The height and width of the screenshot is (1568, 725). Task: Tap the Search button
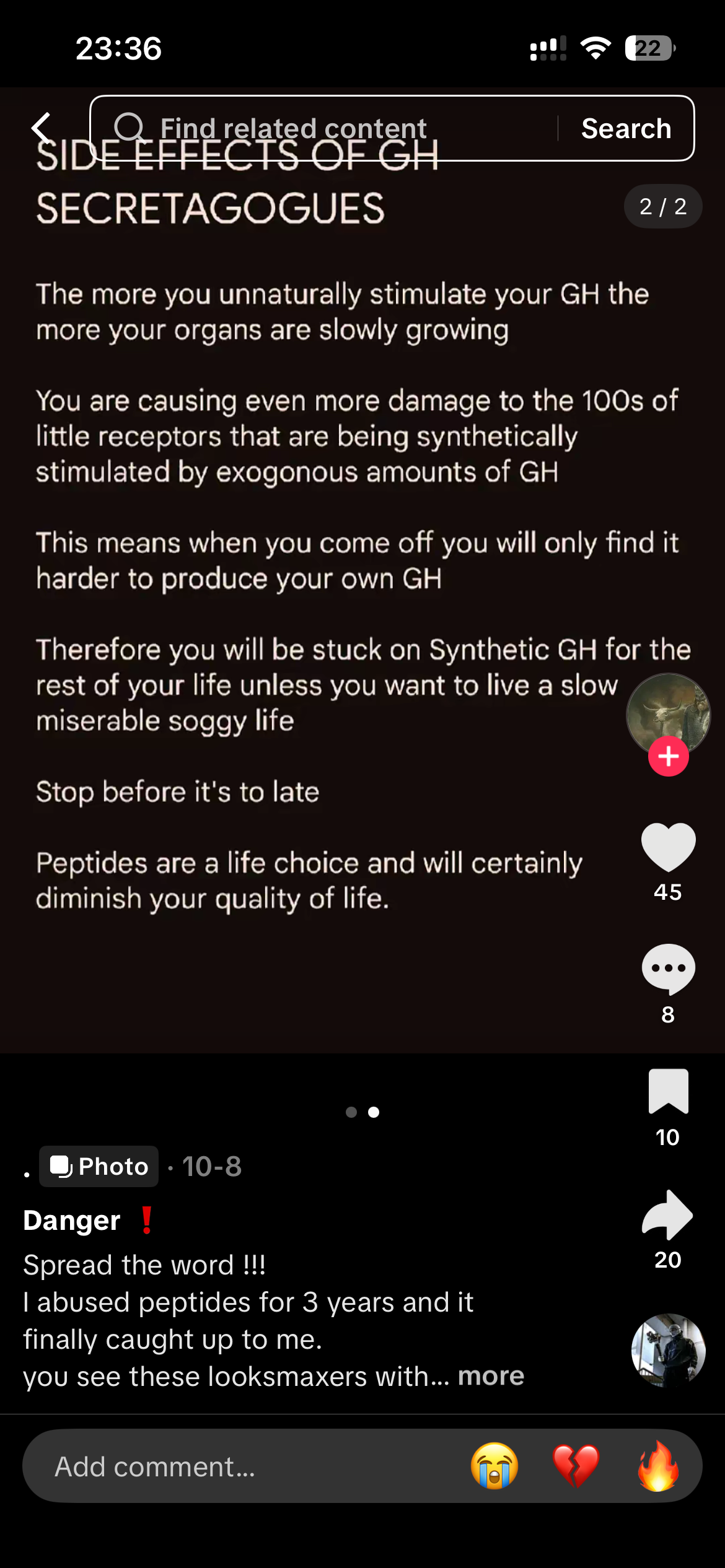pyautogui.click(x=626, y=128)
